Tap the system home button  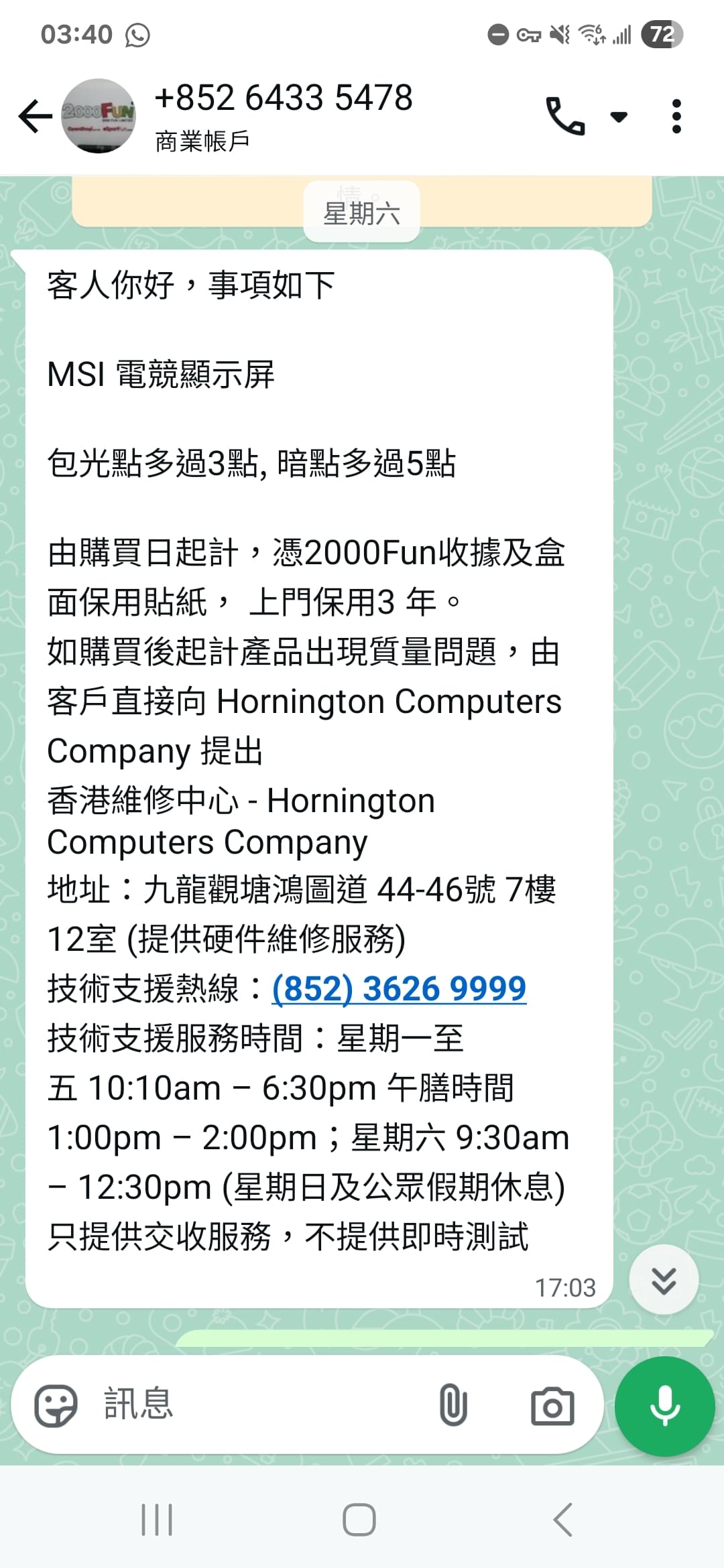[359, 1520]
